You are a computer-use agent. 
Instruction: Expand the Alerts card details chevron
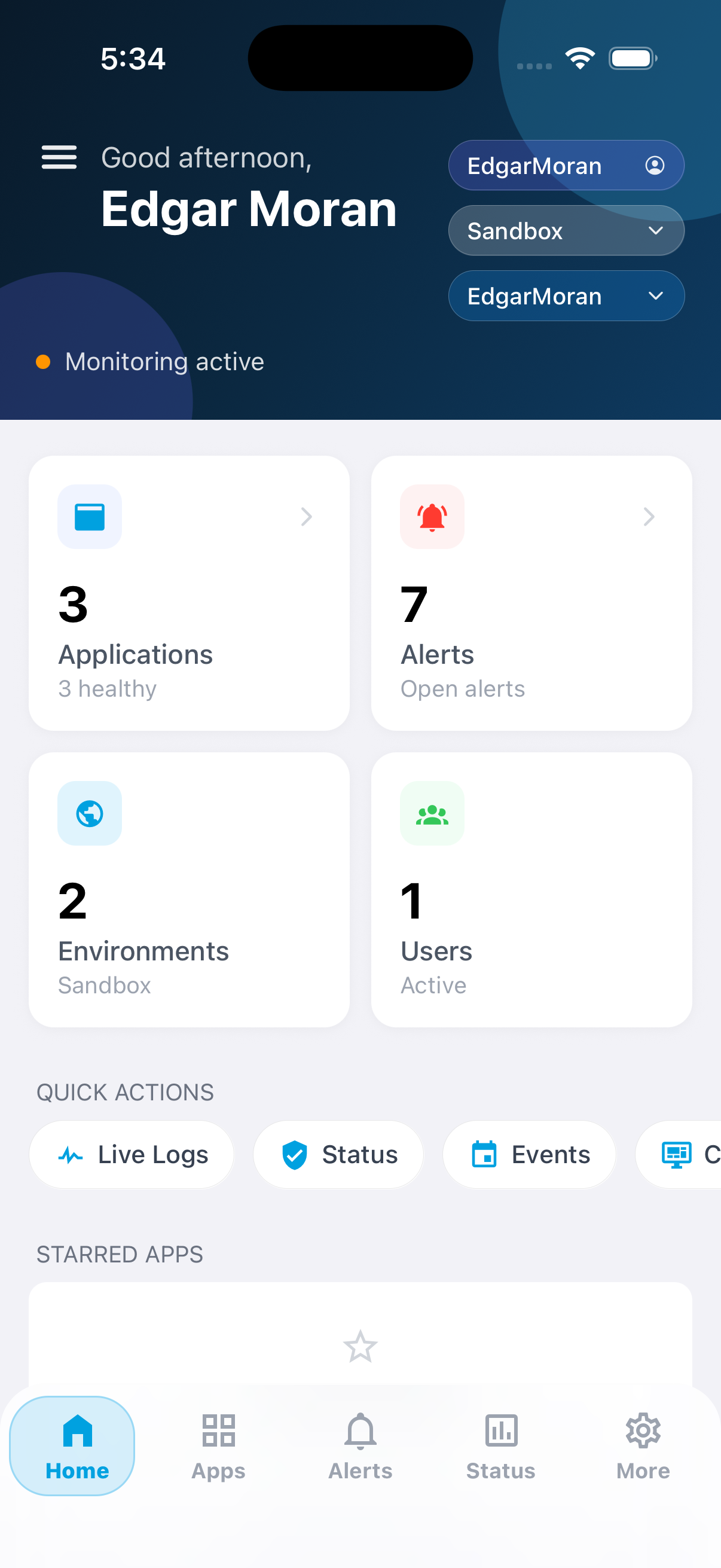[x=649, y=517]
